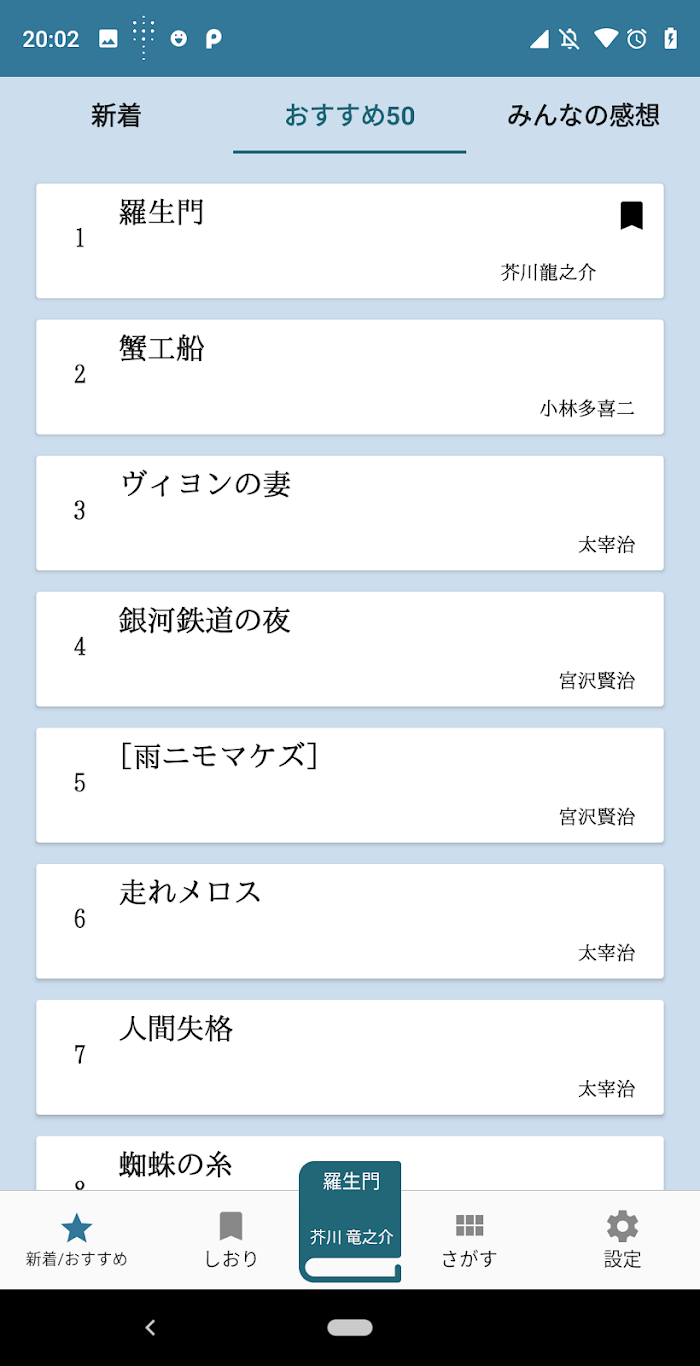Open 走れメロス by 太宰治

pos(350,921)
